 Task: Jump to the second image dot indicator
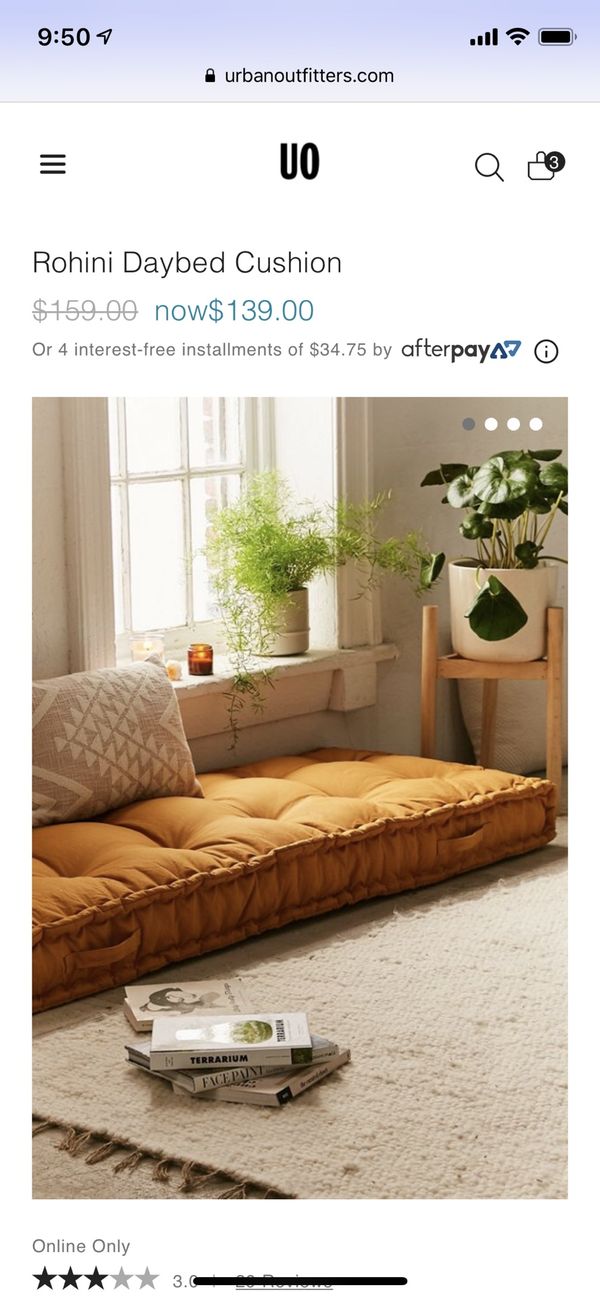coord(491,424)
